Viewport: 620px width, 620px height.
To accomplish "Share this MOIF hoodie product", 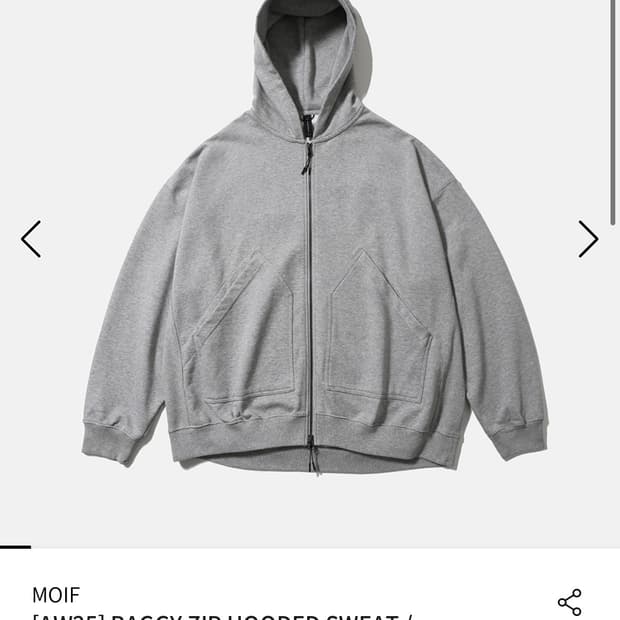I will point(569,602).
